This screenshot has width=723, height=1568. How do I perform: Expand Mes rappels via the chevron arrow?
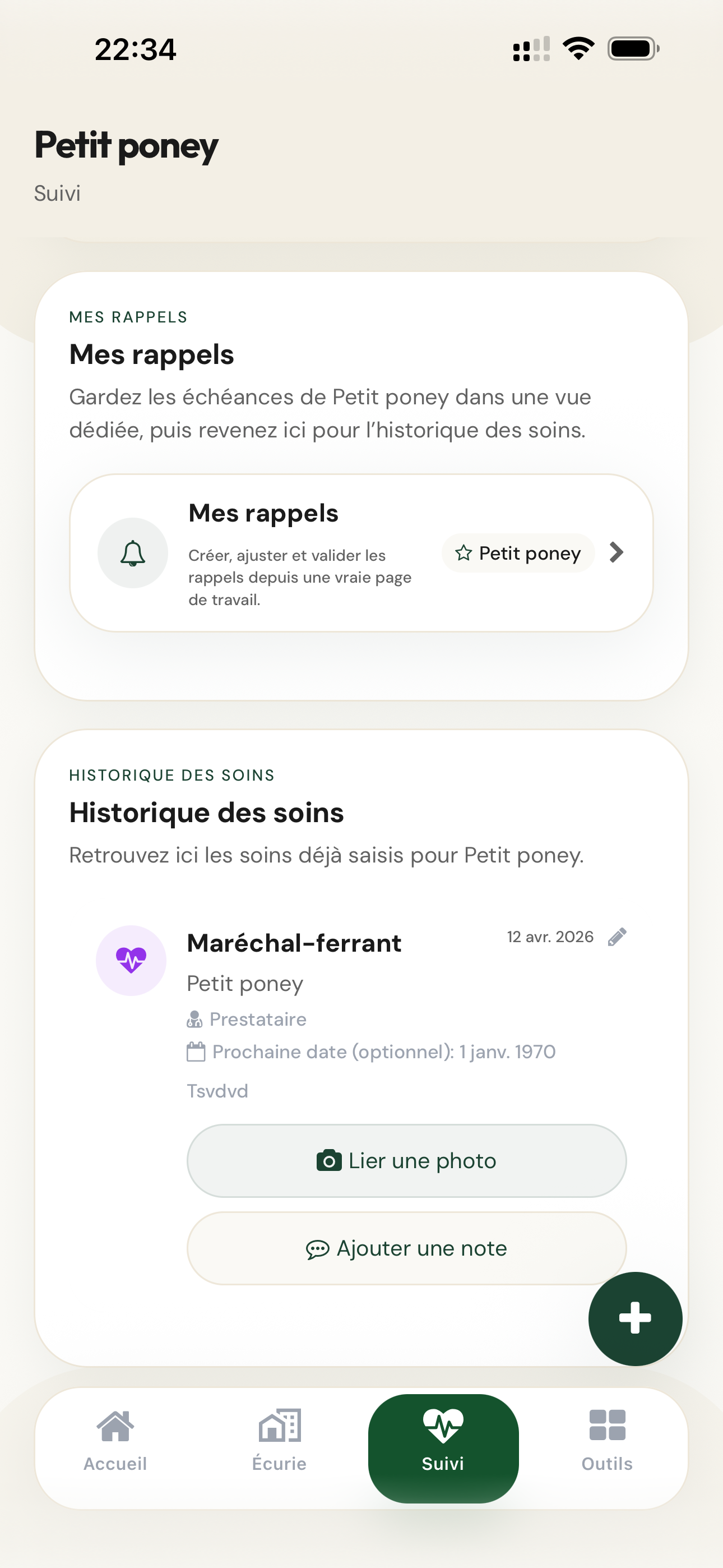617,553
